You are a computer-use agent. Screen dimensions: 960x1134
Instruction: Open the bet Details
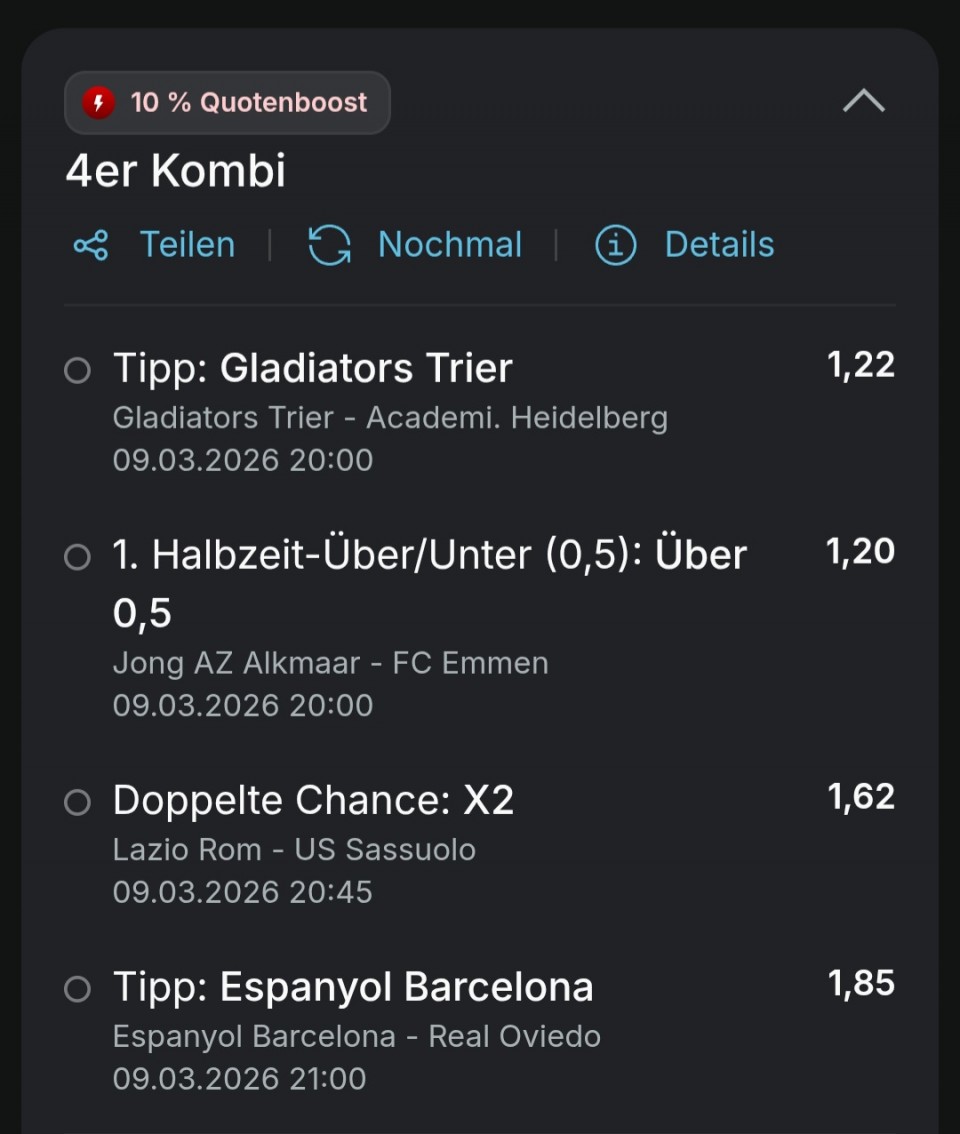click(x=685, y=245)
